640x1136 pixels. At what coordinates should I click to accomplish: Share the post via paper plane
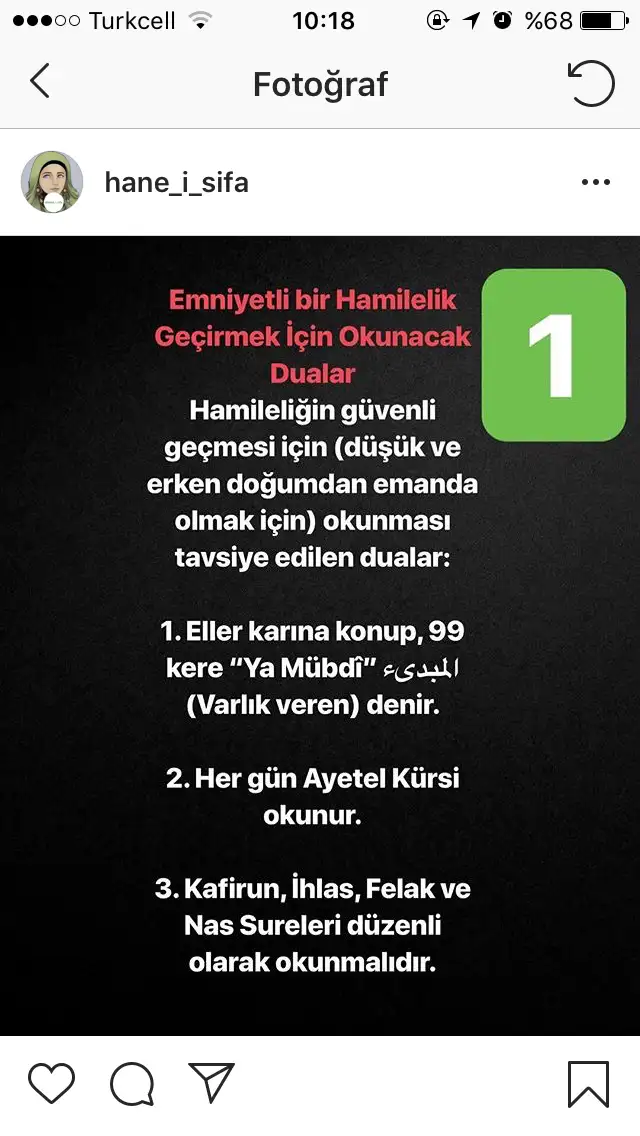coord(211,1085)
